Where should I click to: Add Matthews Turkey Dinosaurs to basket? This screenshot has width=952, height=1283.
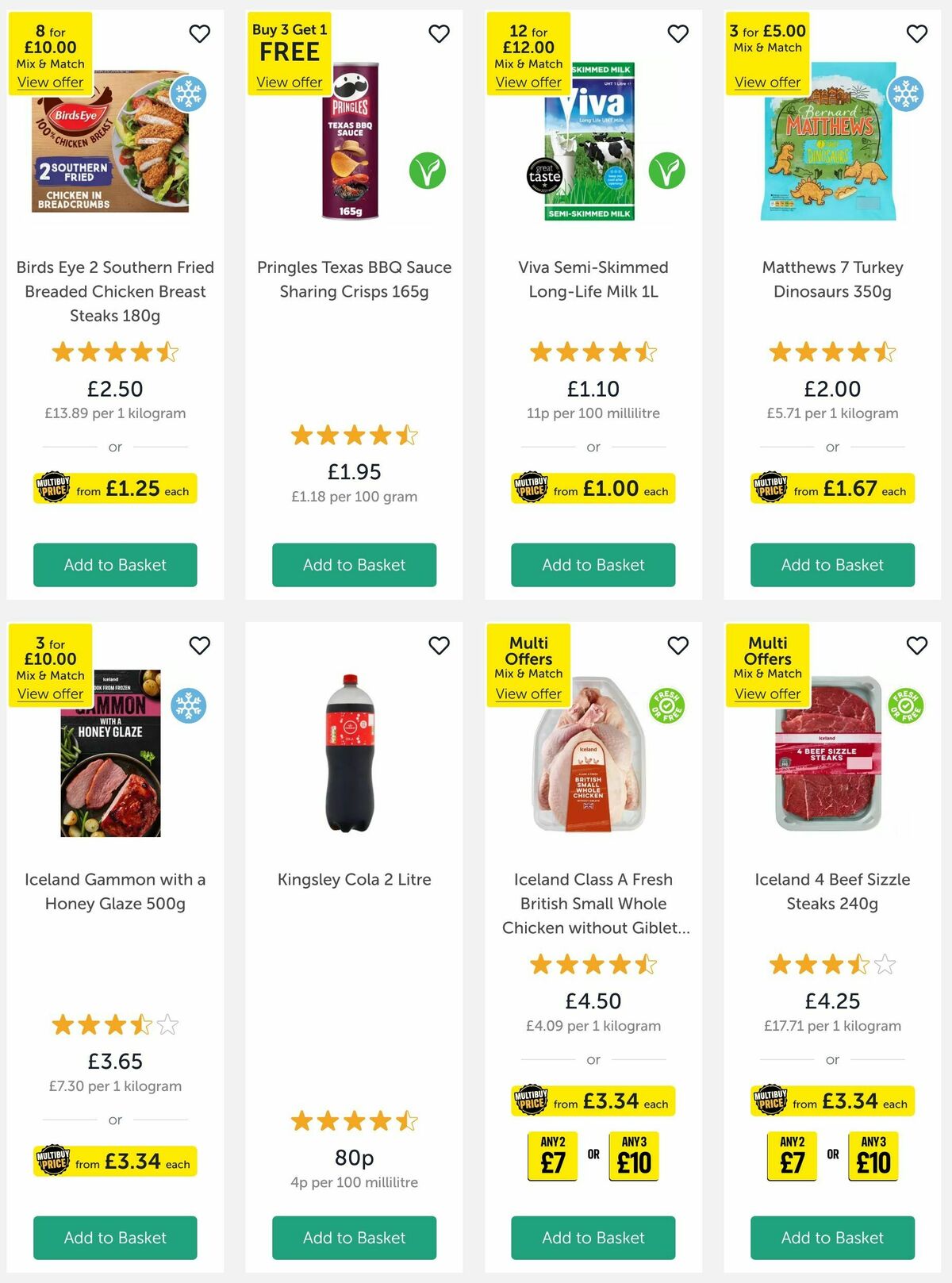[x=831, y=565]
